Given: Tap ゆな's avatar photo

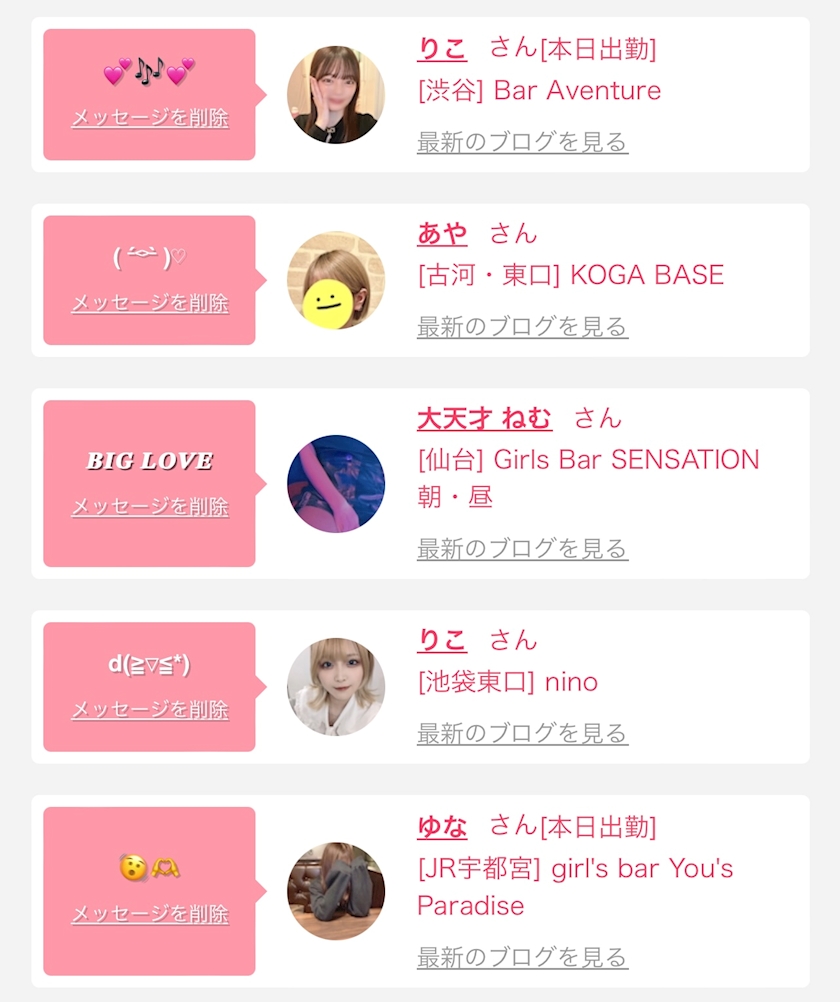Looking at the screenshot, I should pyautogui.click(x=336, y=891).
